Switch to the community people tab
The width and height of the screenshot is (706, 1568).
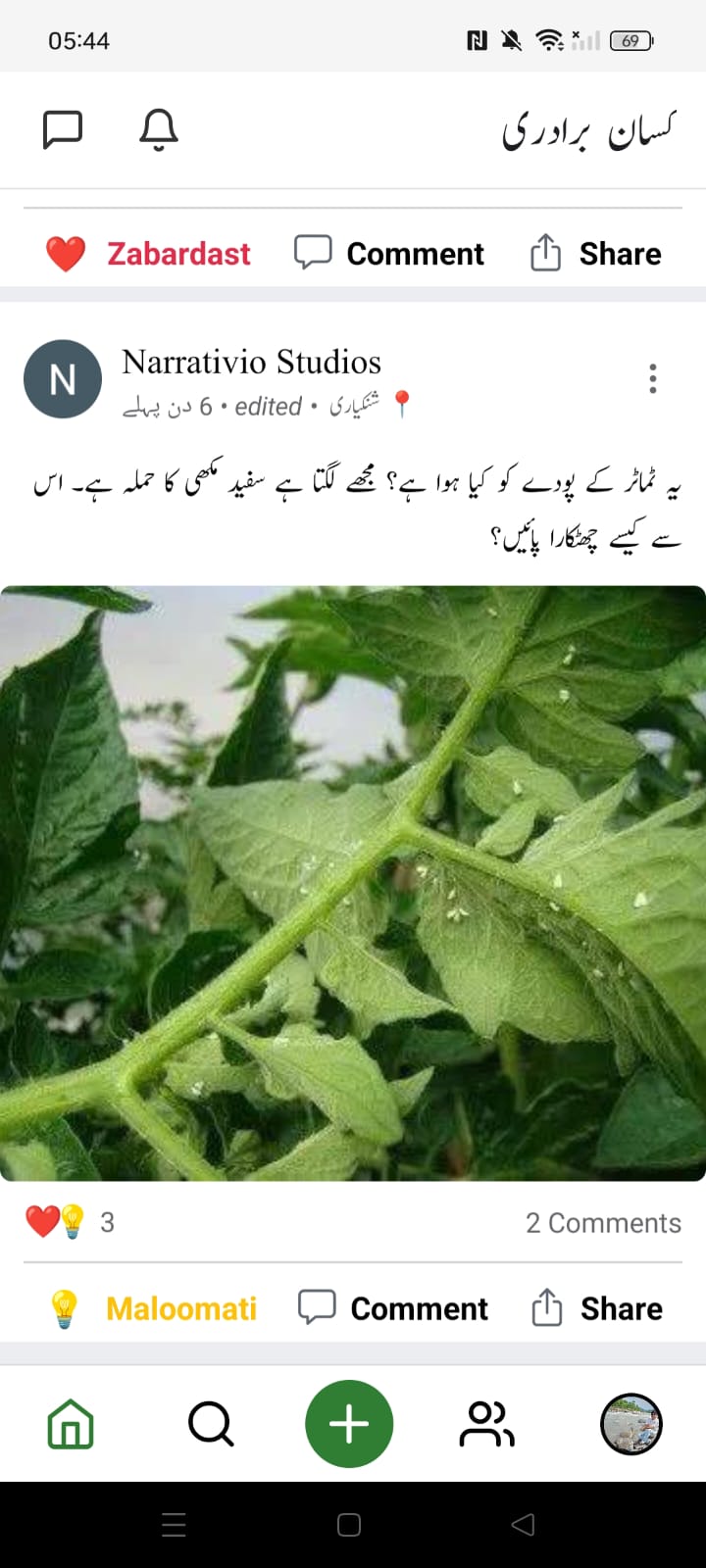486,1424
